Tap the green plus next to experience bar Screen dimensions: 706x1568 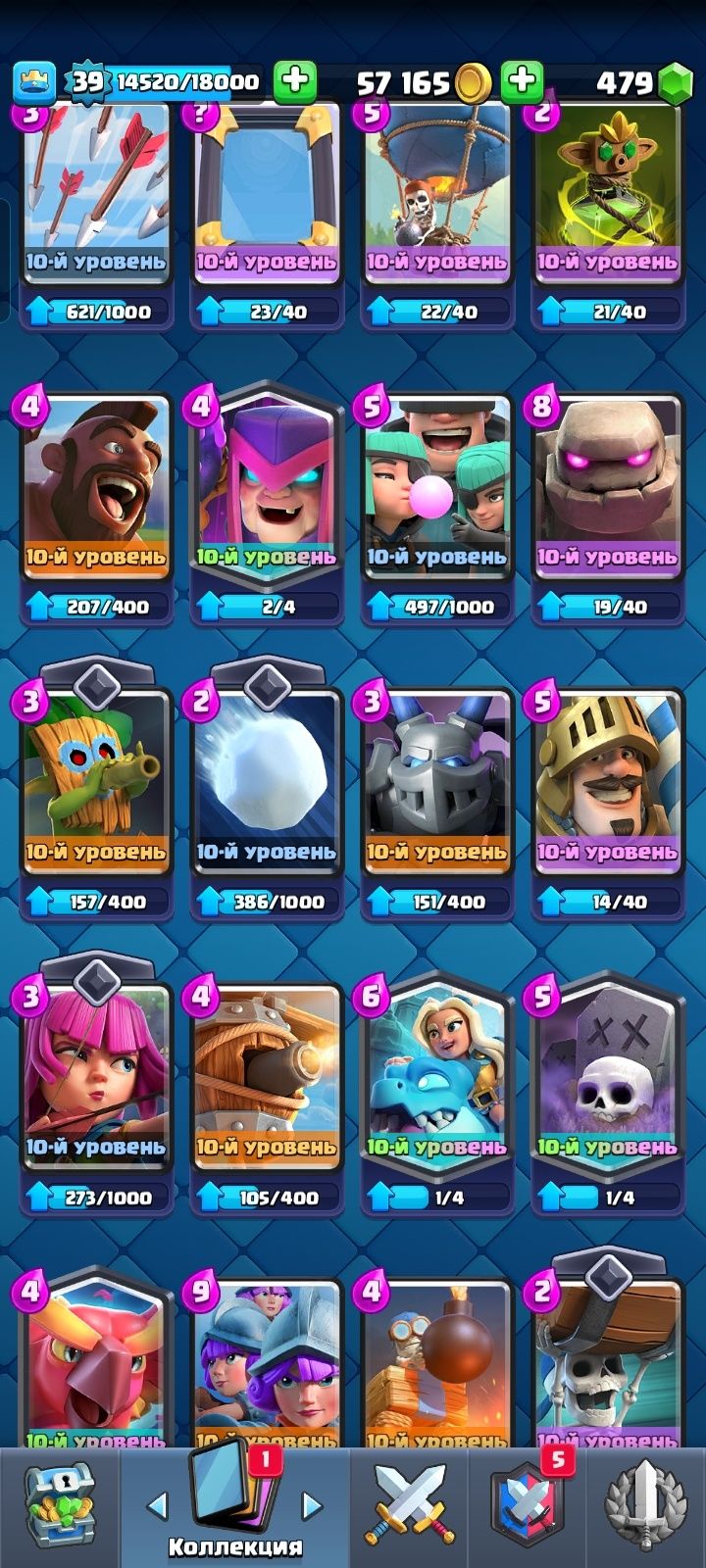click(x=294, y=81)
